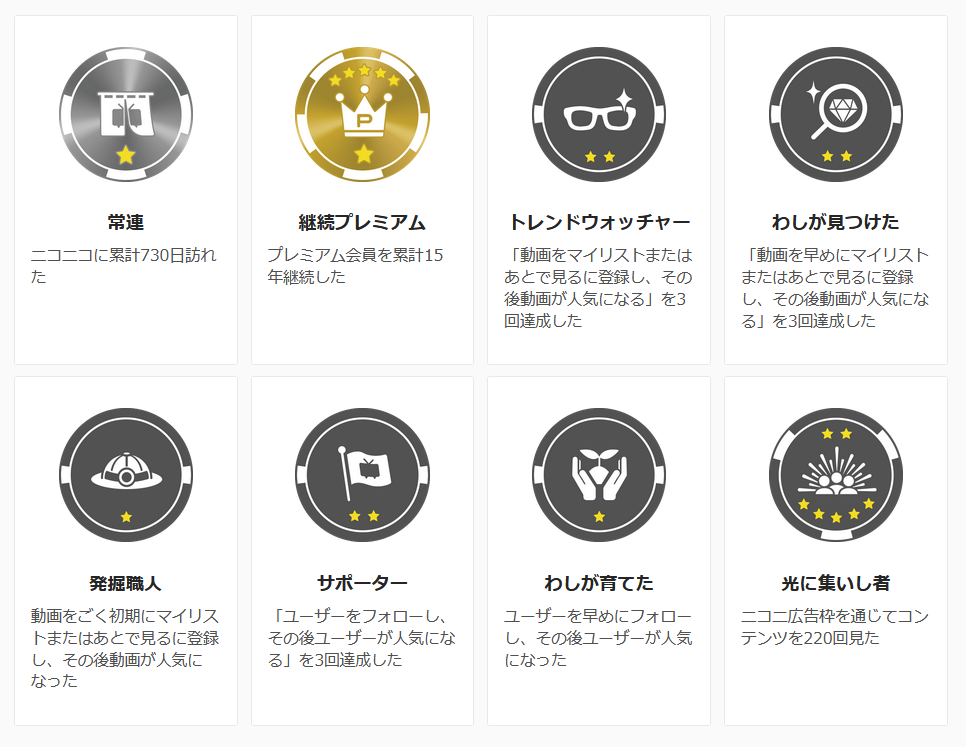966x747 pixels.
Task: Select the トレンドウォッチャー badge card
Action: (598, 190)
